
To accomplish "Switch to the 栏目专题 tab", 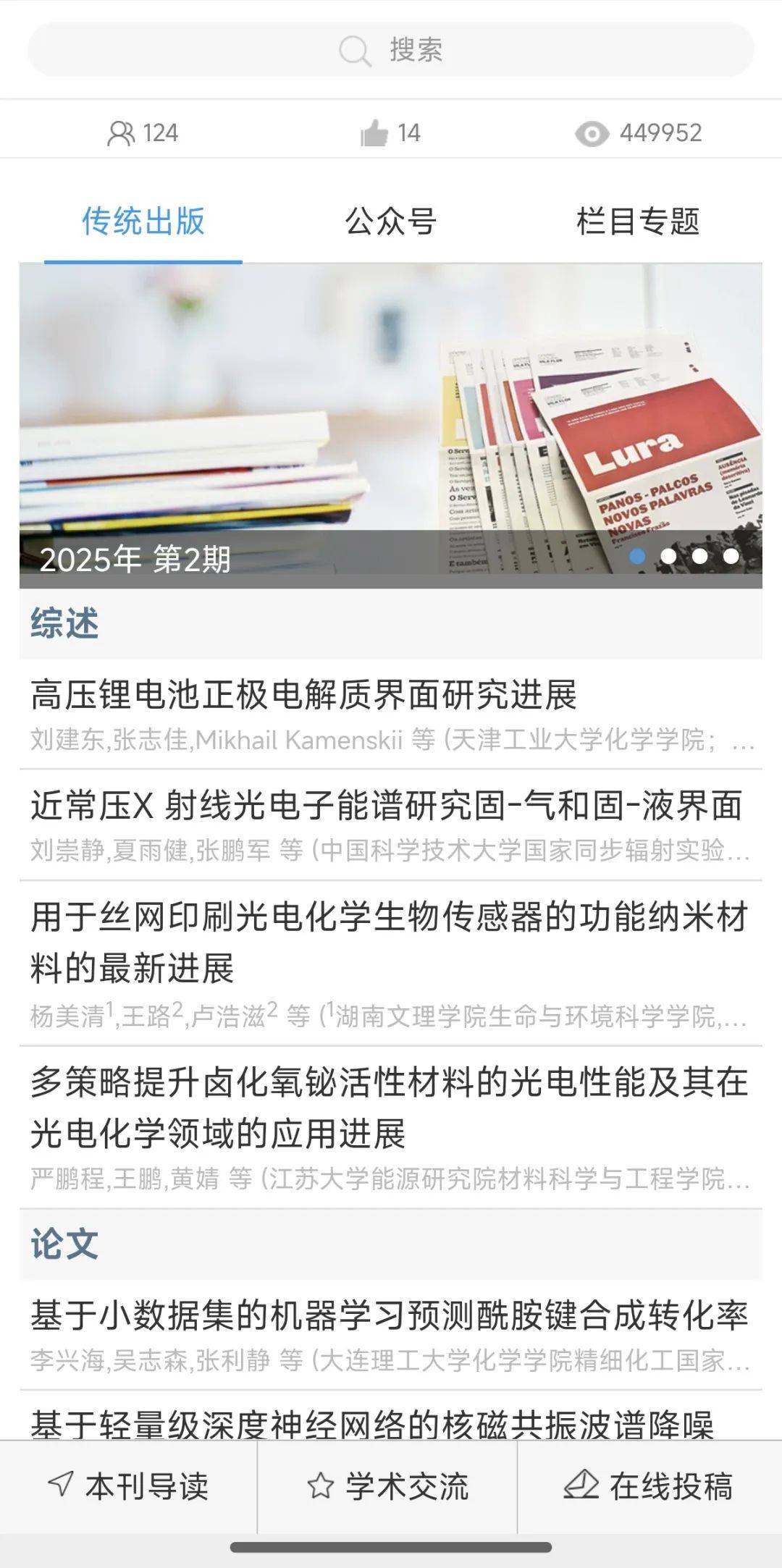I will [x=638, y=221].
